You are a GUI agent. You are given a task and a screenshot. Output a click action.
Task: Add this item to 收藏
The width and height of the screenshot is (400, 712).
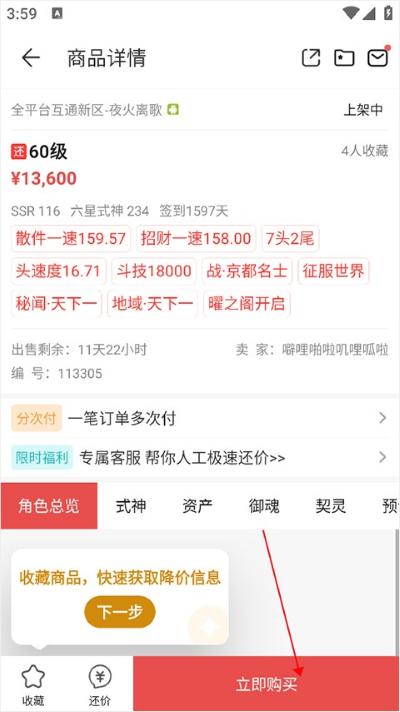34,685
